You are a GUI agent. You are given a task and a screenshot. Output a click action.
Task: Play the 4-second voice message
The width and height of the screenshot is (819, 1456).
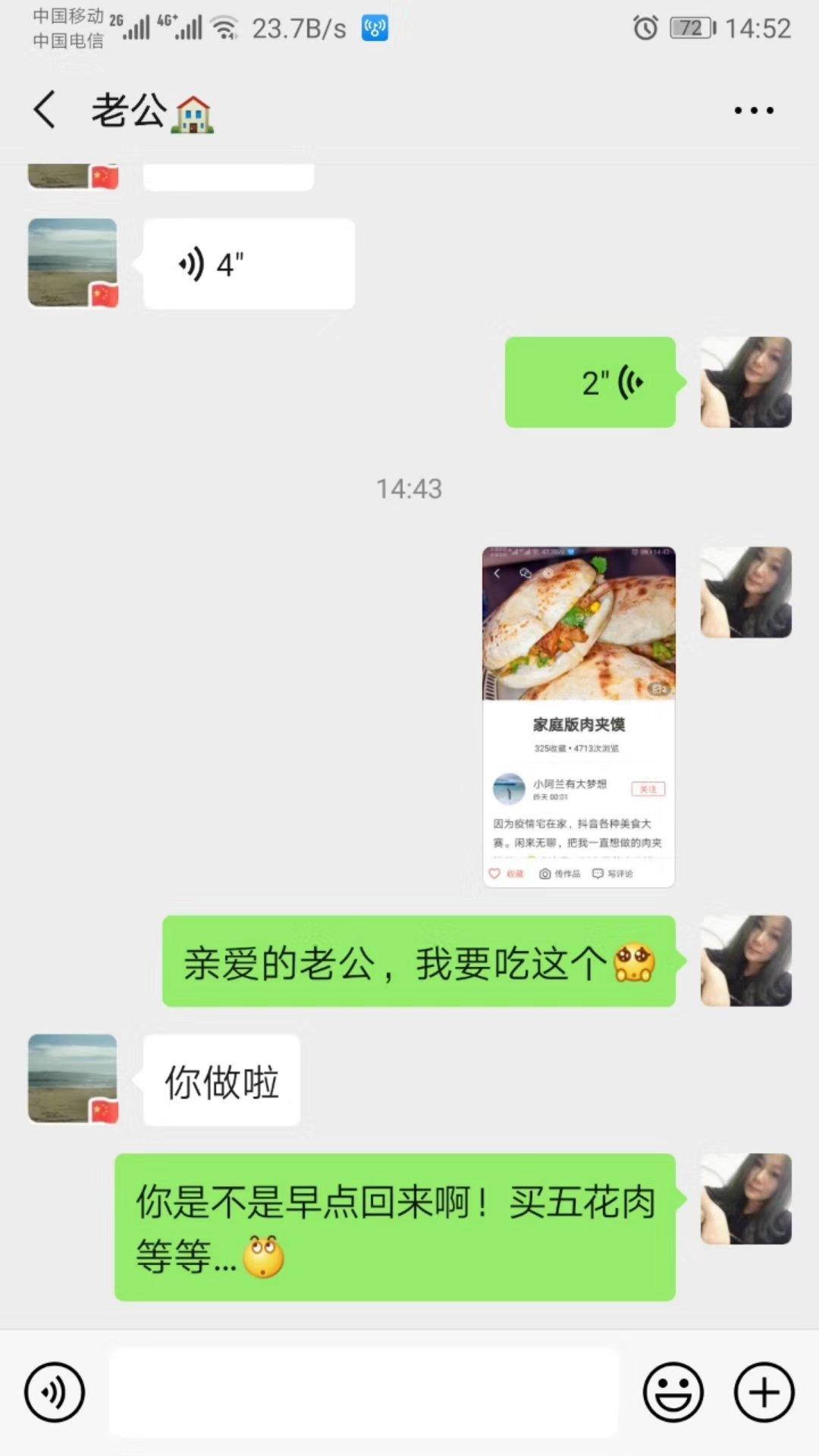248,264
